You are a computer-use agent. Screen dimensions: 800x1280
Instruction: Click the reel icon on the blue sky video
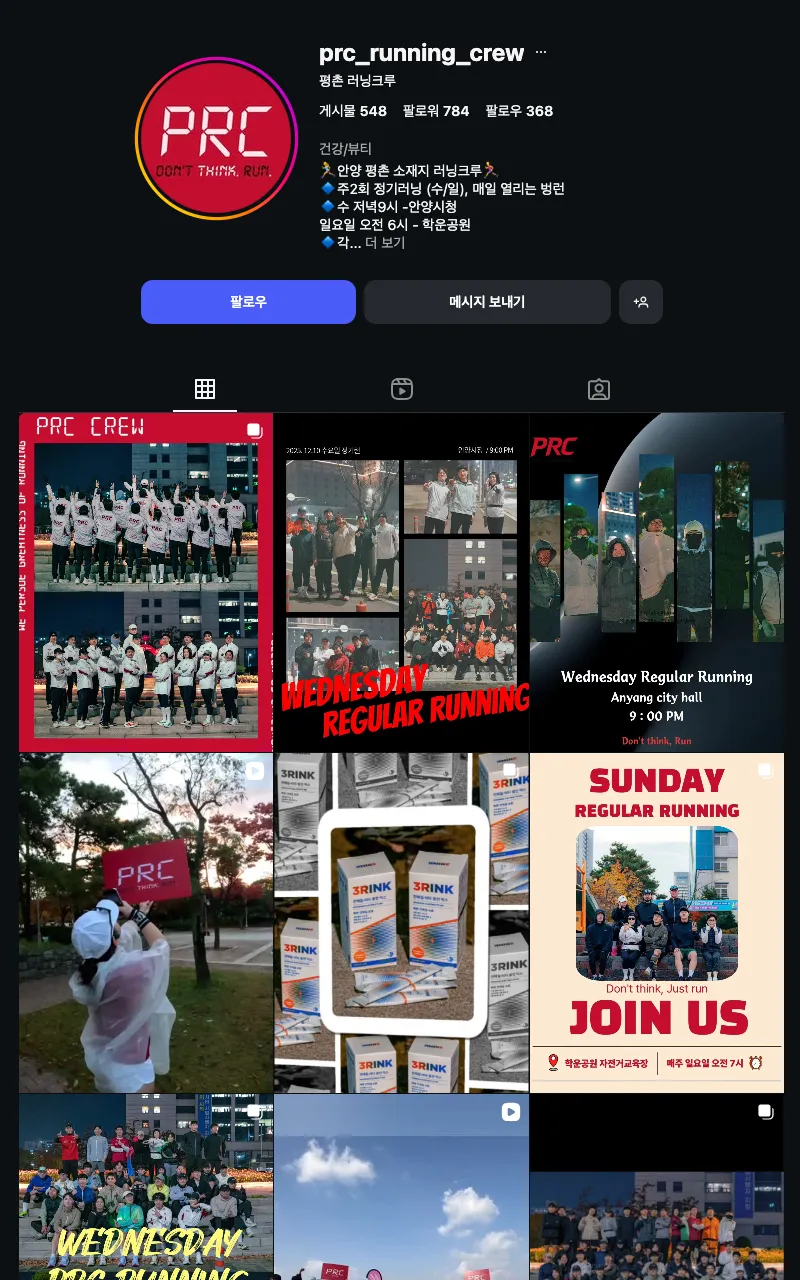click(x=510, y=1111)
